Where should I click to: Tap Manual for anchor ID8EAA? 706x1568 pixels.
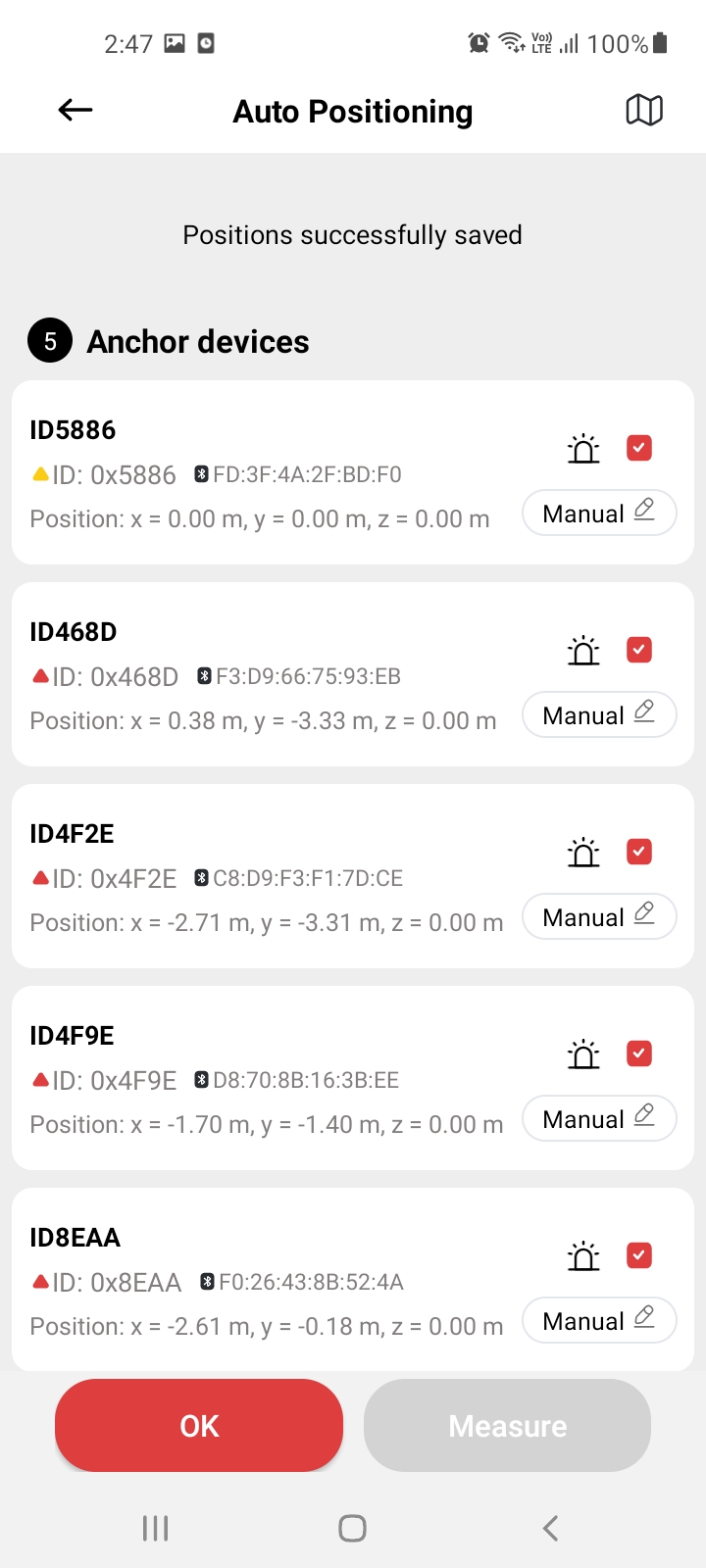599,1320
